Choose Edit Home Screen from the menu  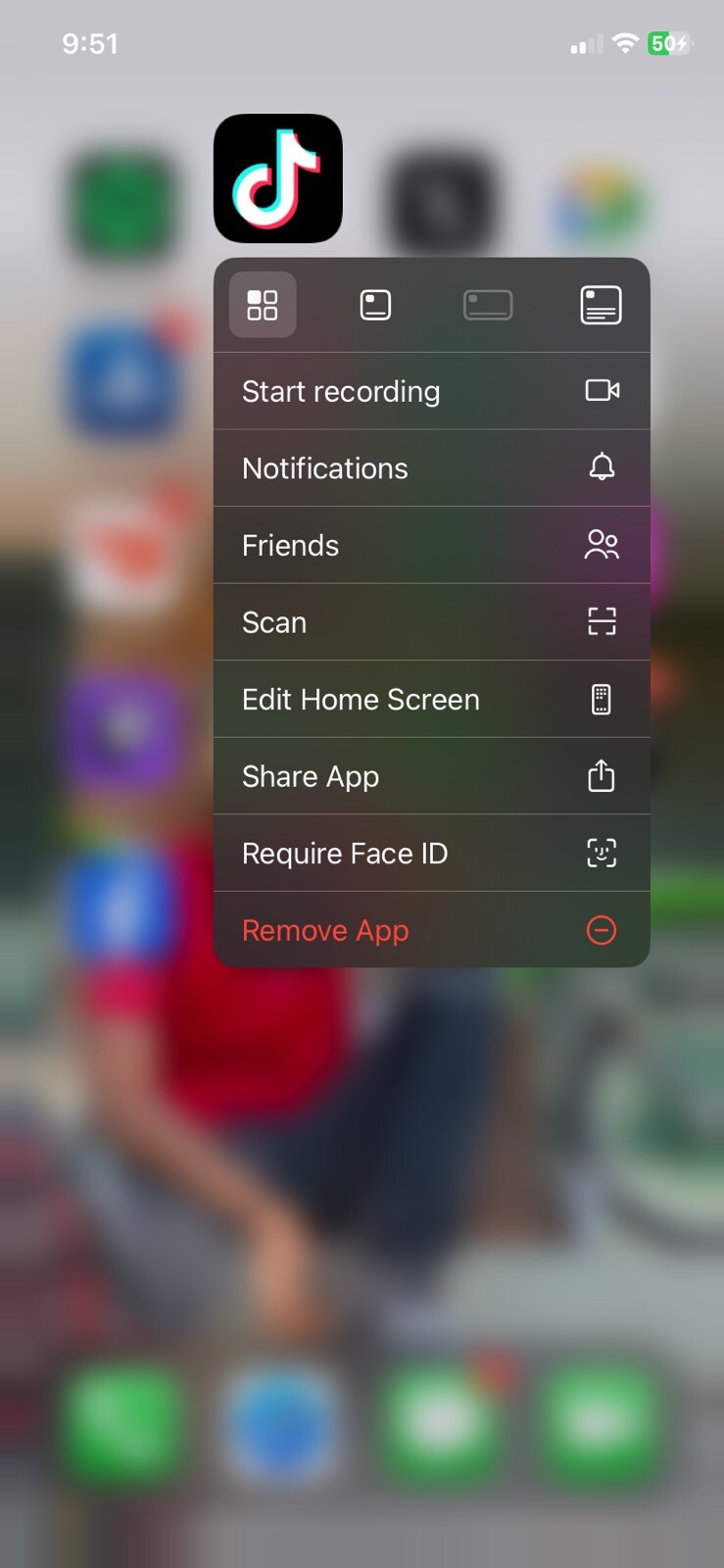pyautogui.click(x=361, y=699)
